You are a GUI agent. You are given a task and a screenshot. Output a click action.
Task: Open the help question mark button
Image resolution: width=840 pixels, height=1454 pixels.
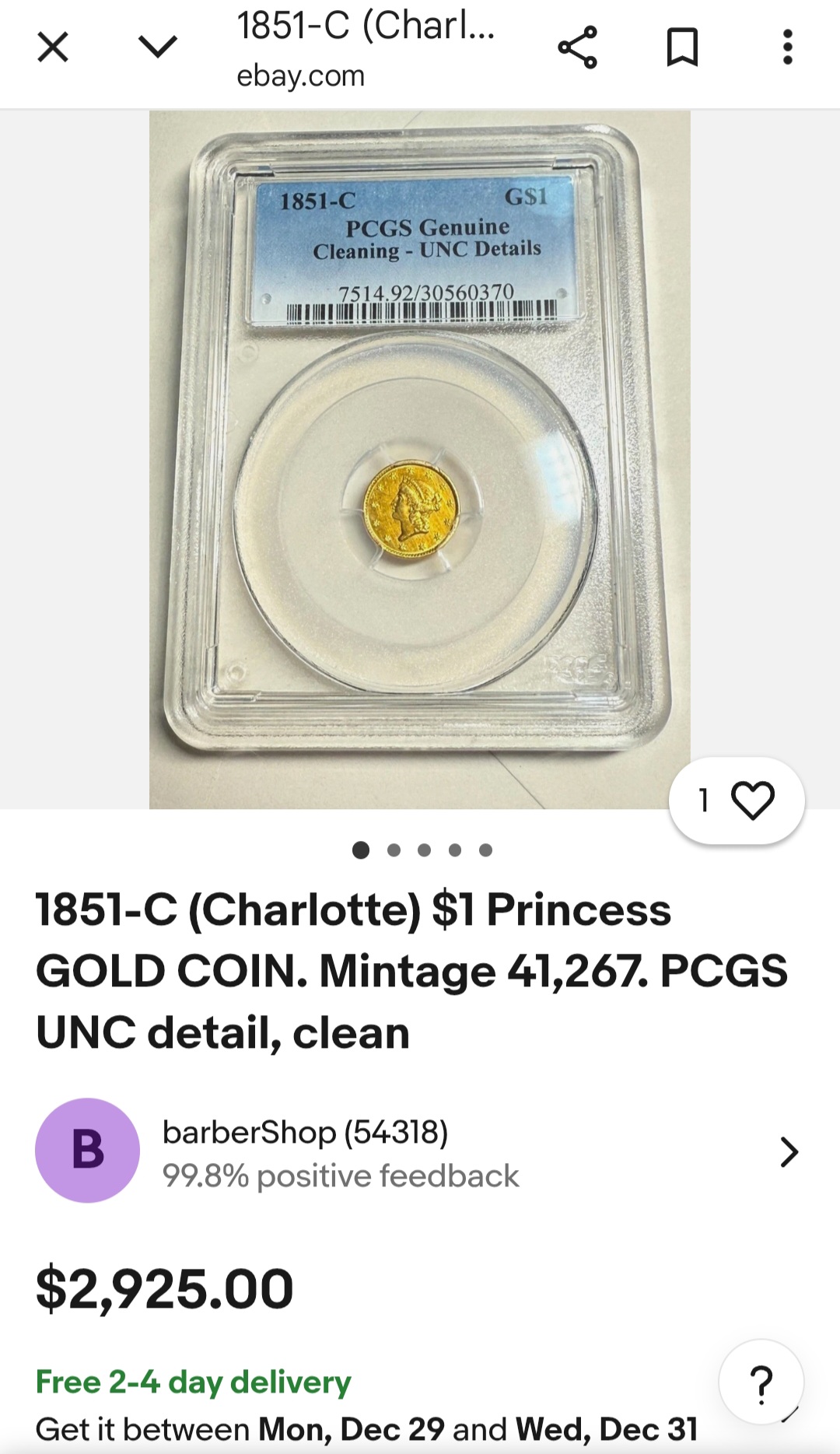pyautogui.click(x=761, y=1383)
